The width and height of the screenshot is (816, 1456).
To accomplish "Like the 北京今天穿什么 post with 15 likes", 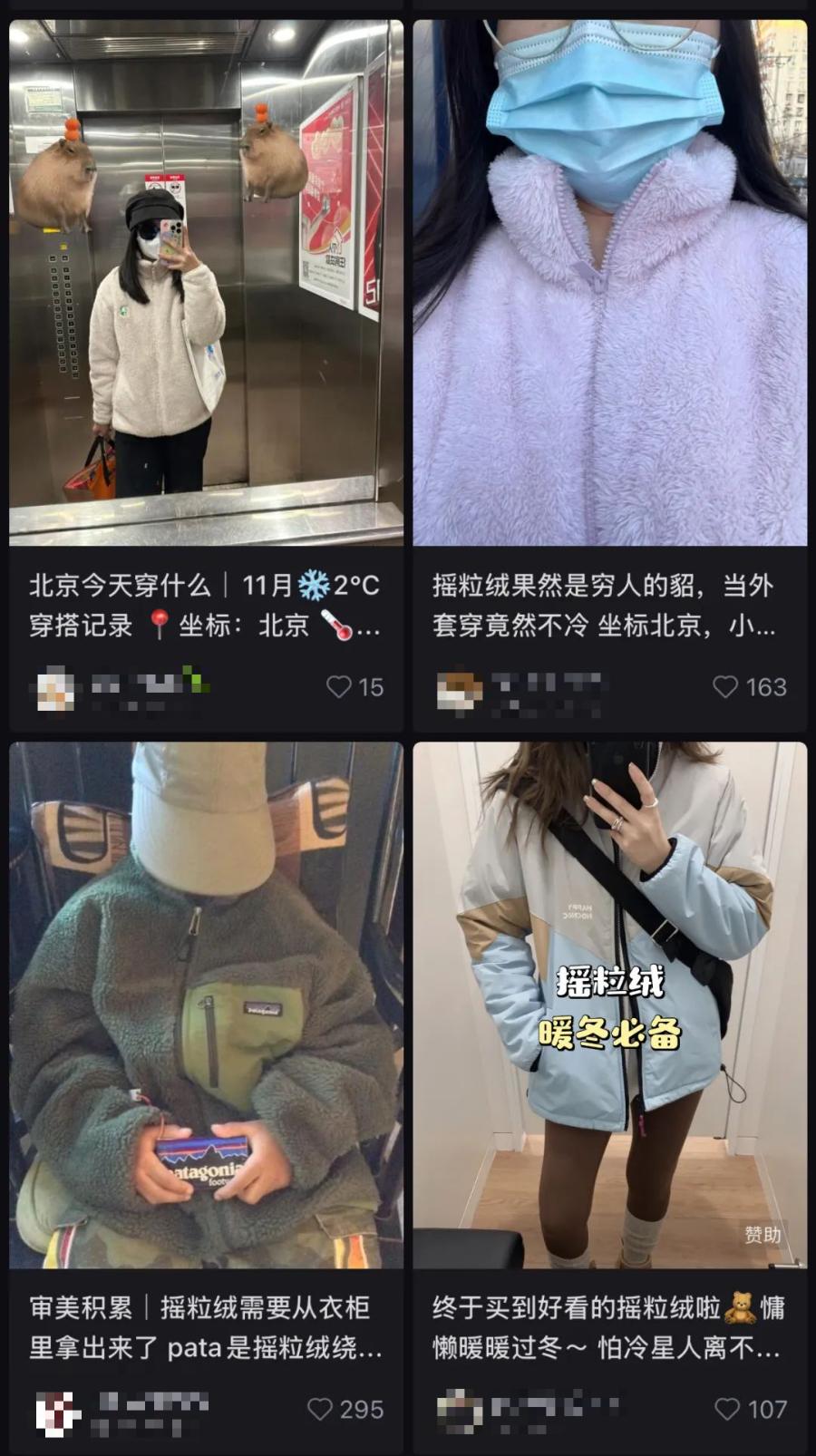I will click(x=339, y=687).
